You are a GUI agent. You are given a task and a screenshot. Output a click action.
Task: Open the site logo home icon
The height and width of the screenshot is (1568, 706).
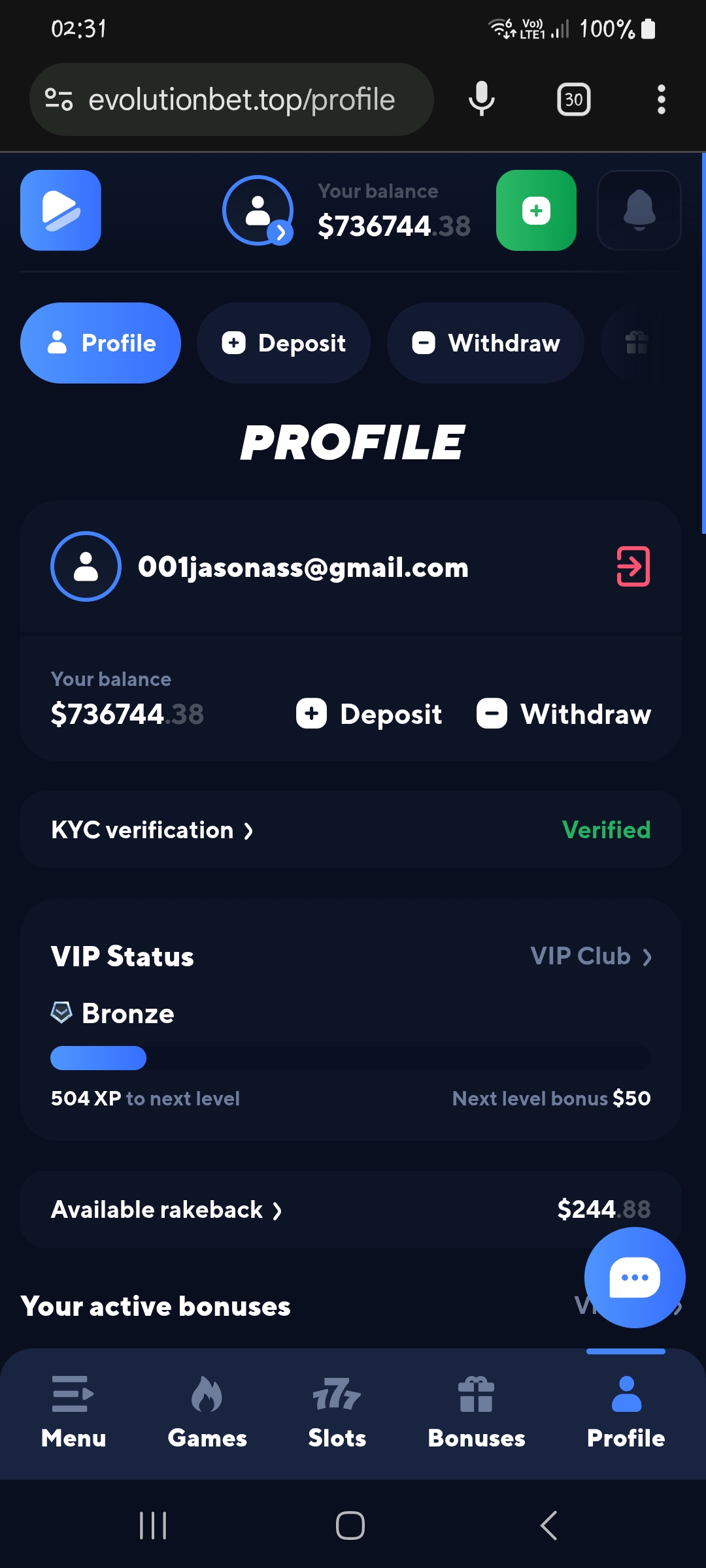tap(61, 210)
